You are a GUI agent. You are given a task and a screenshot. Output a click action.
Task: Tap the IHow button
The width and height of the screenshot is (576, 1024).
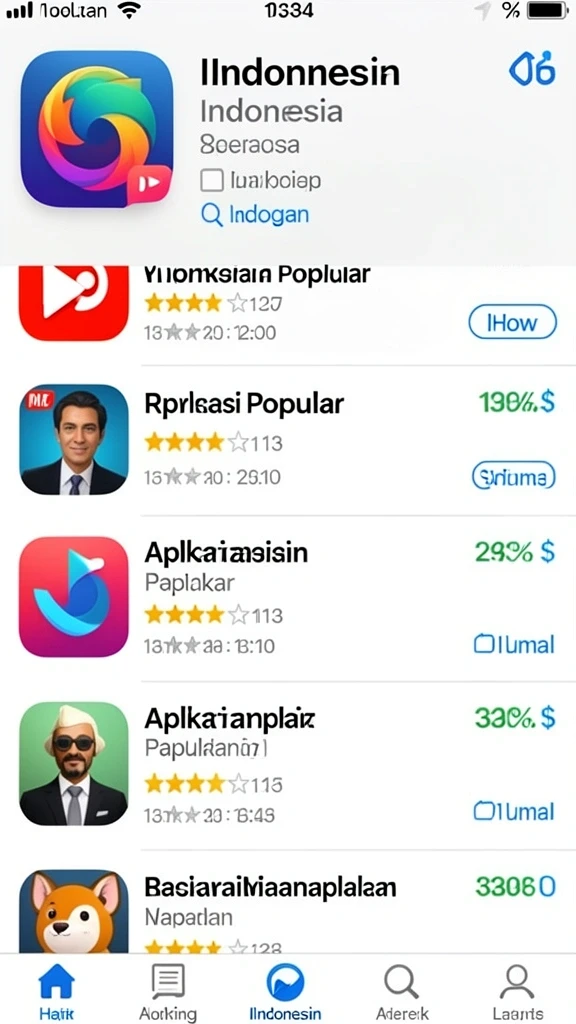point(513,323)
